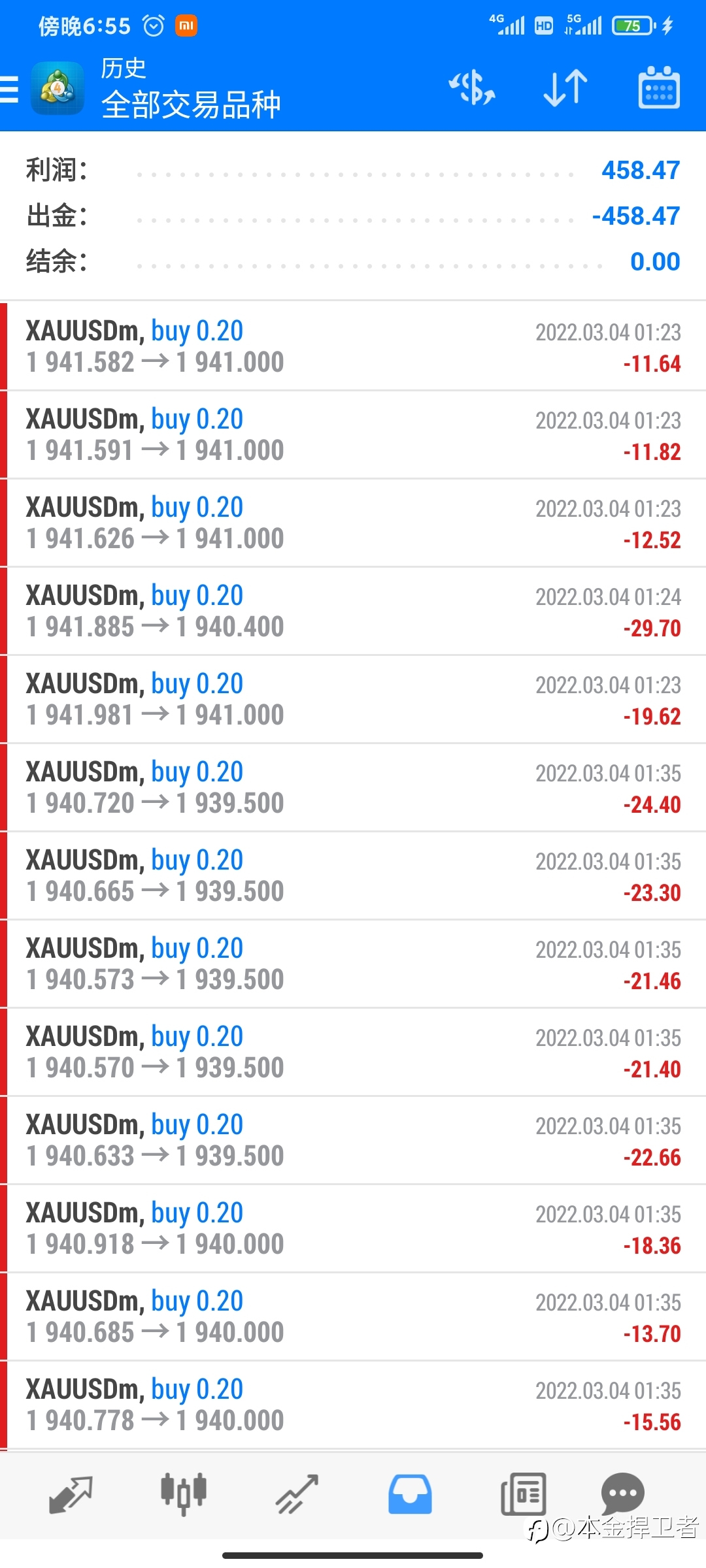Open the trade with loss -29.70
Image resolution: width=706 pixels, height=1568 pixels.
coord(353,611)
